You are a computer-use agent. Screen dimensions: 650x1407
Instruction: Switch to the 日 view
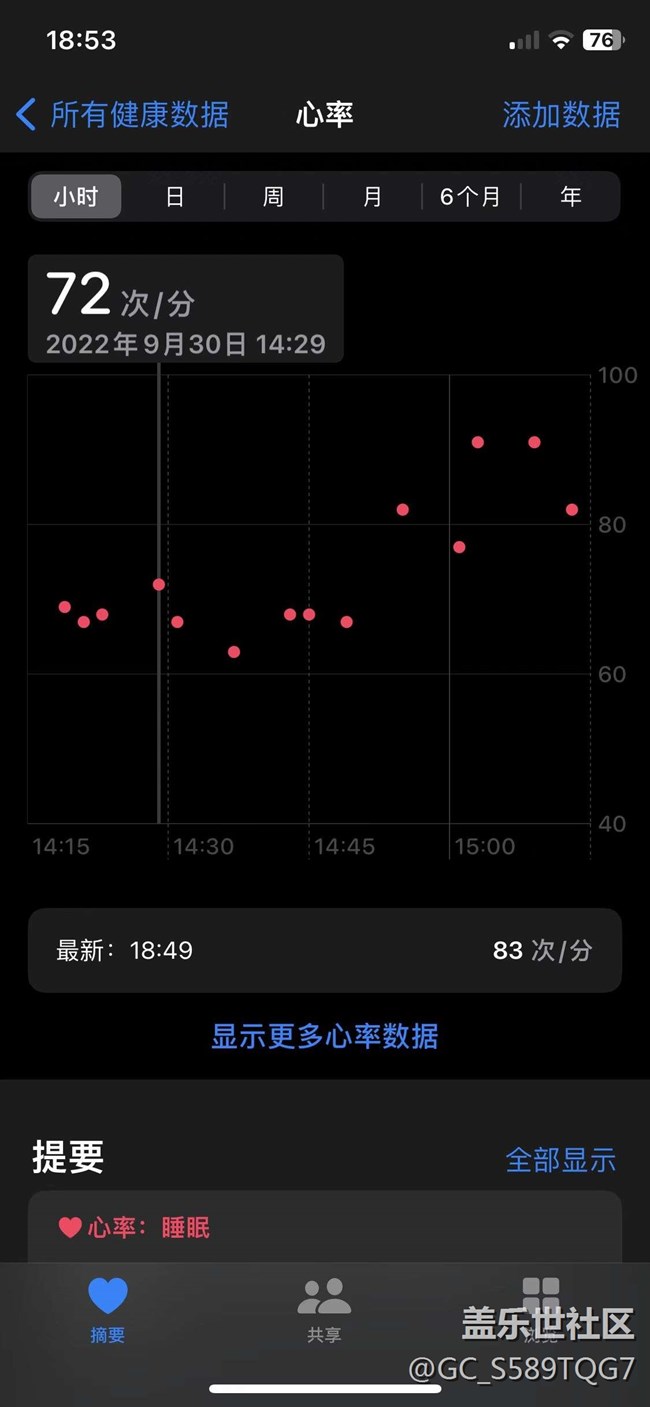[x=175, y=197]
